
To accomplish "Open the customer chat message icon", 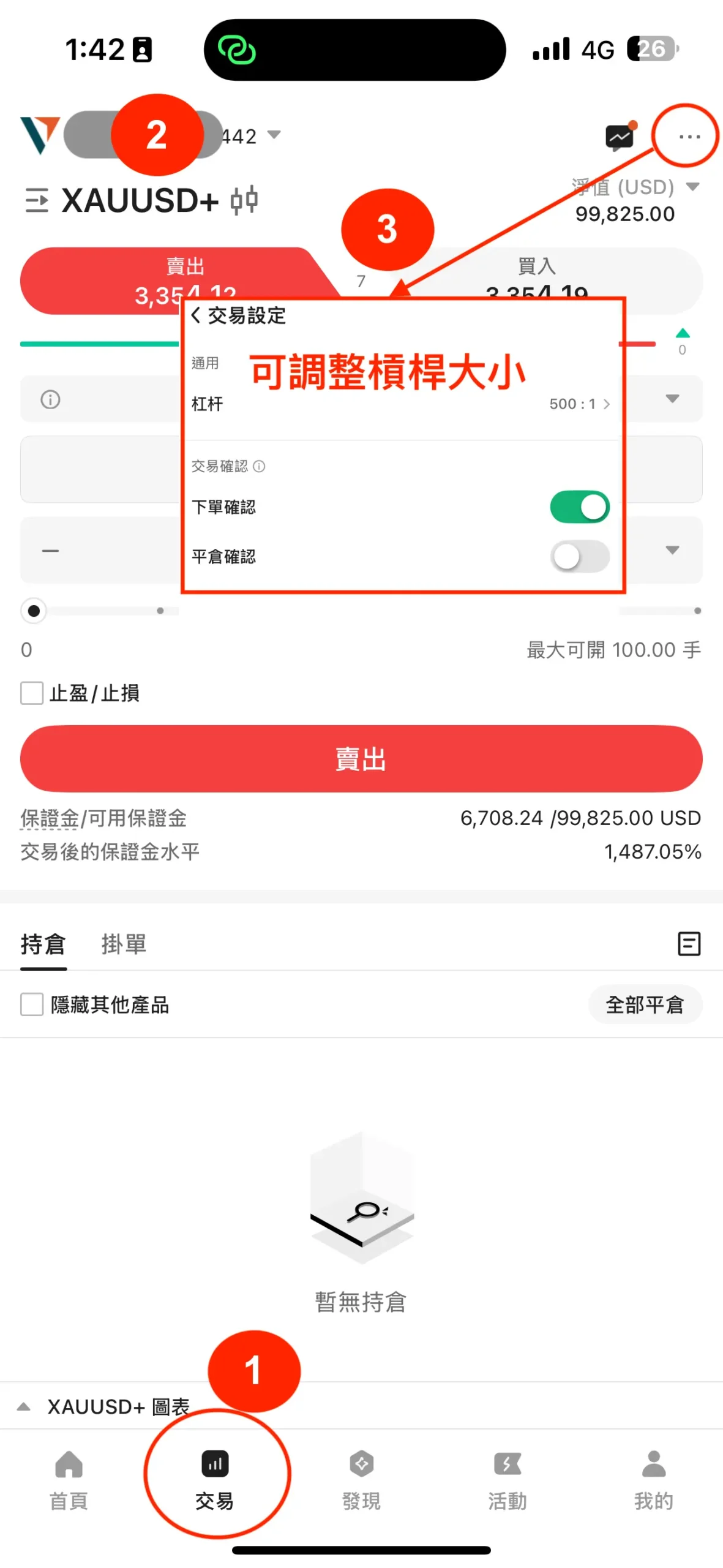I will tap(620, 137).
